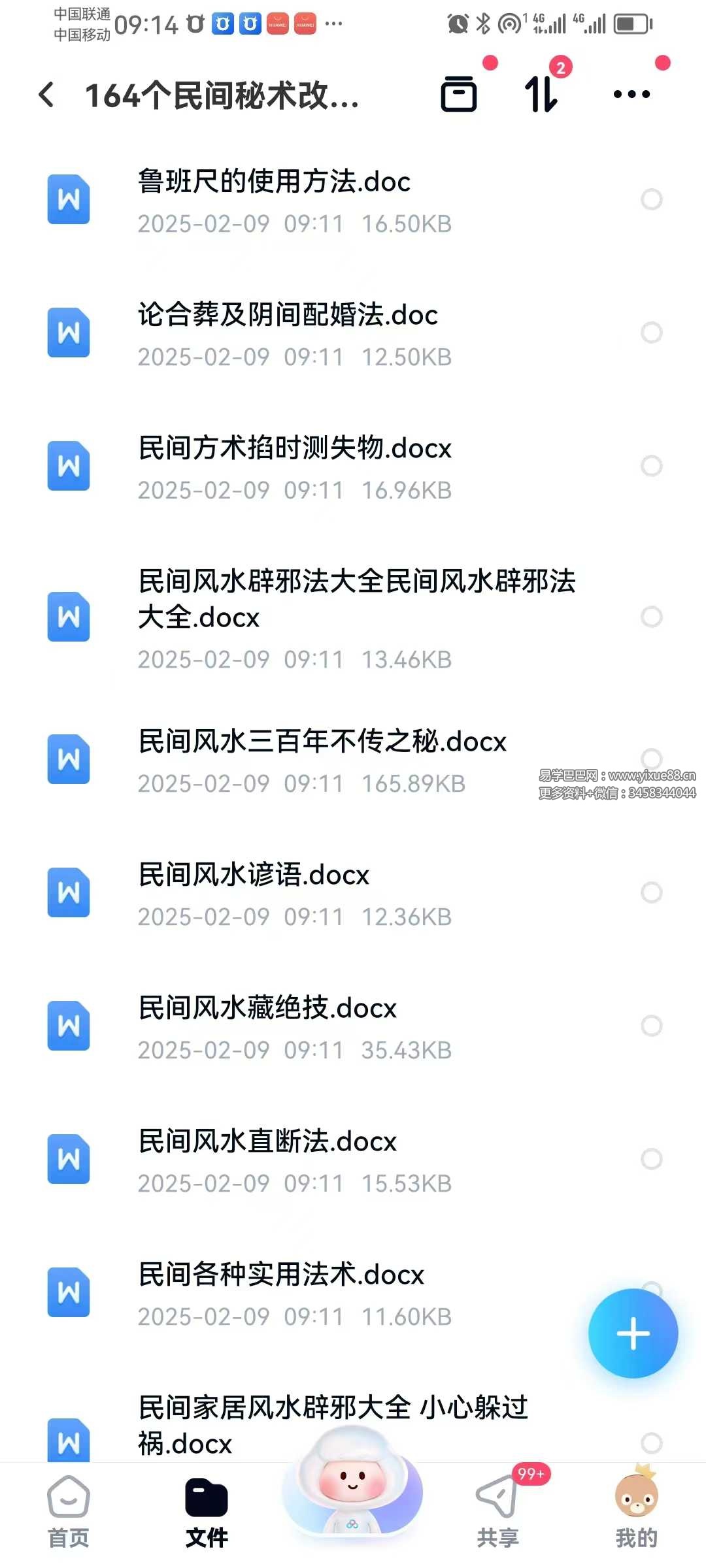Open the transfer list arrows icon
The height and width of the screenshot is (1568, 706).
[541, 94]
